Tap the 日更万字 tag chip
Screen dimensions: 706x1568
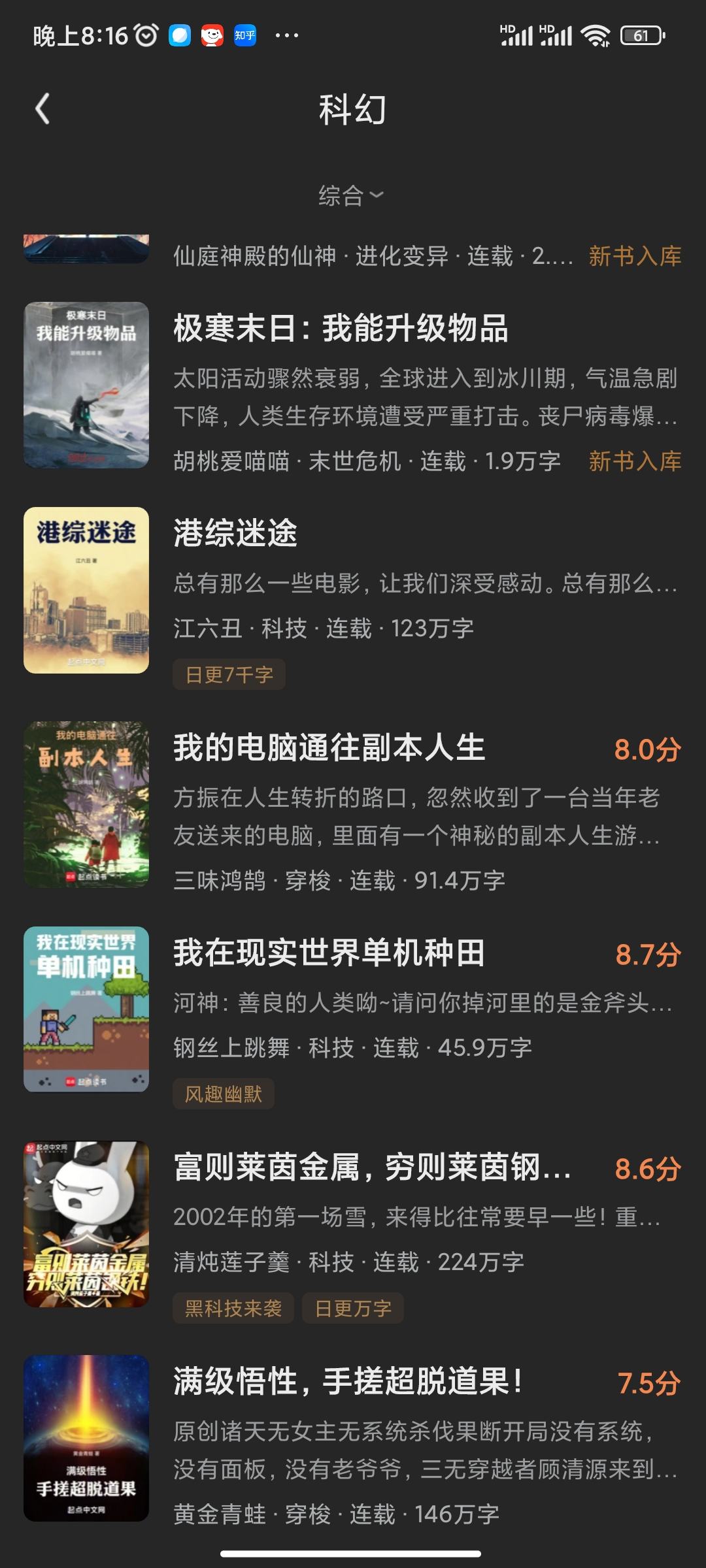click(353, 1308)
